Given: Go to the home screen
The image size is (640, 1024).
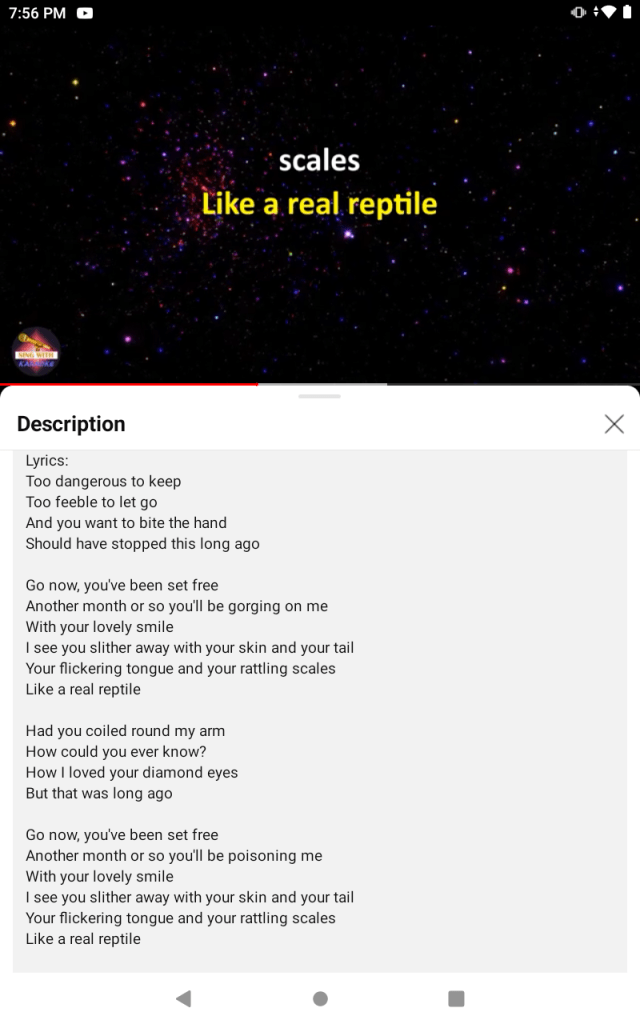Looking at the screenshot, I should [x=320, y=998].
